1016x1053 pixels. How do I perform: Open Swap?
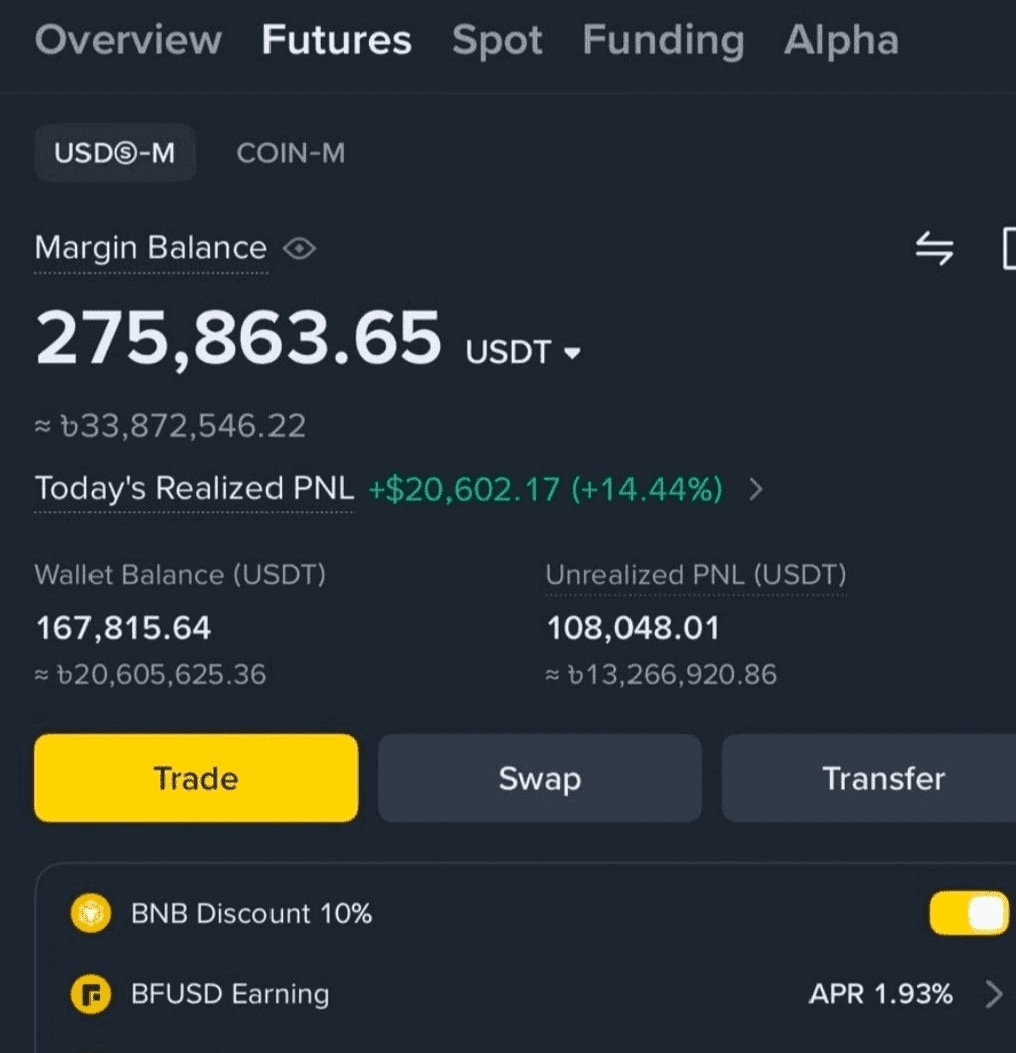(540, 778)
